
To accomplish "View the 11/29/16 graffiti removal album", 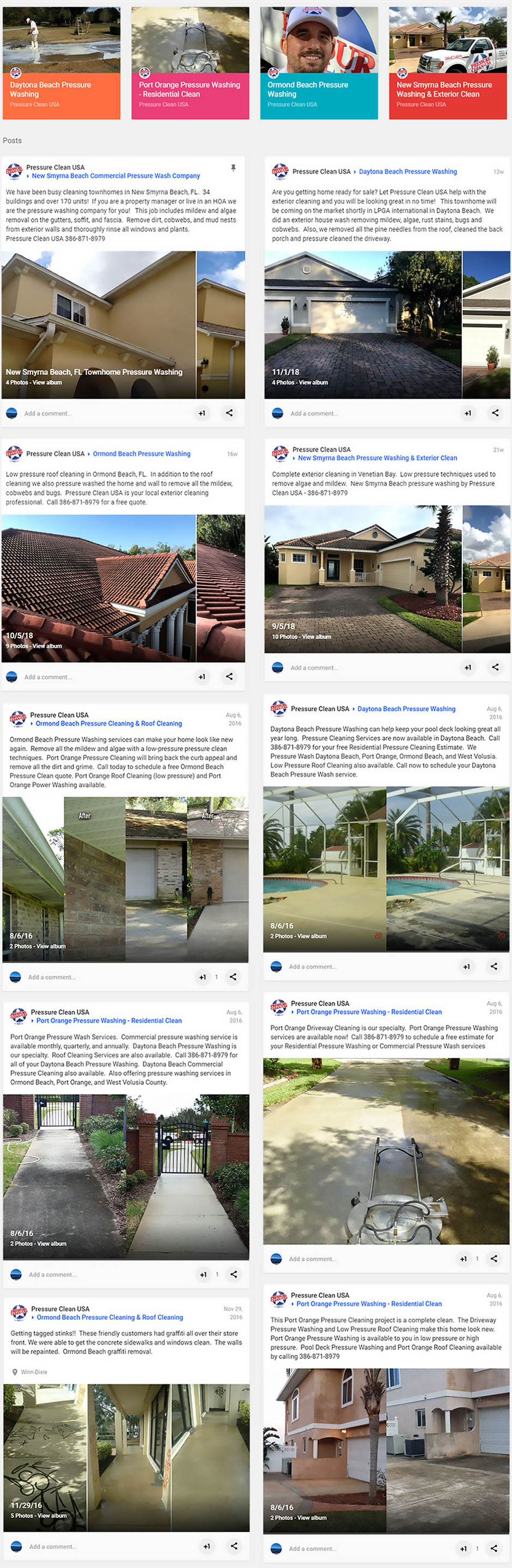I will pos(38,1516).
